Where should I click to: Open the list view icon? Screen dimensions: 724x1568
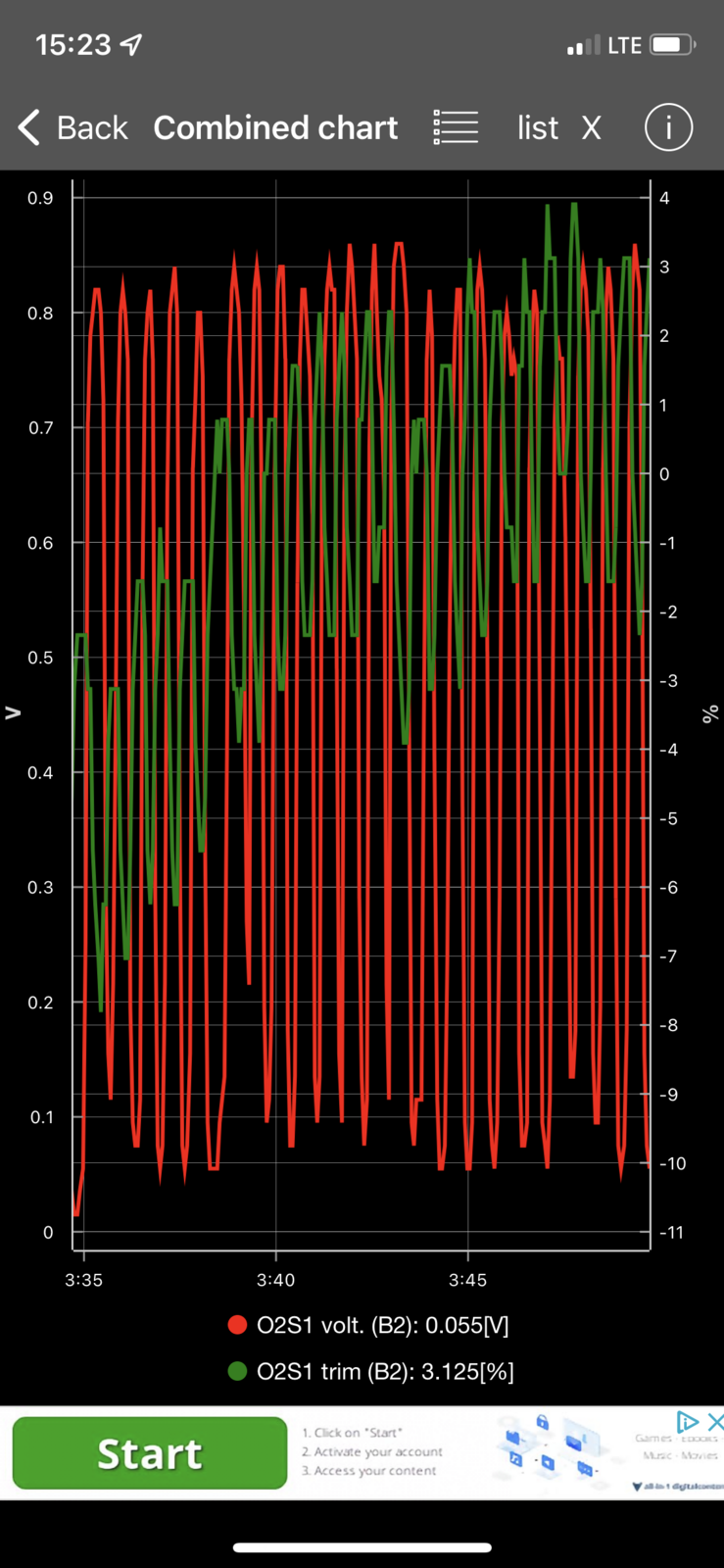coord(456,127)
